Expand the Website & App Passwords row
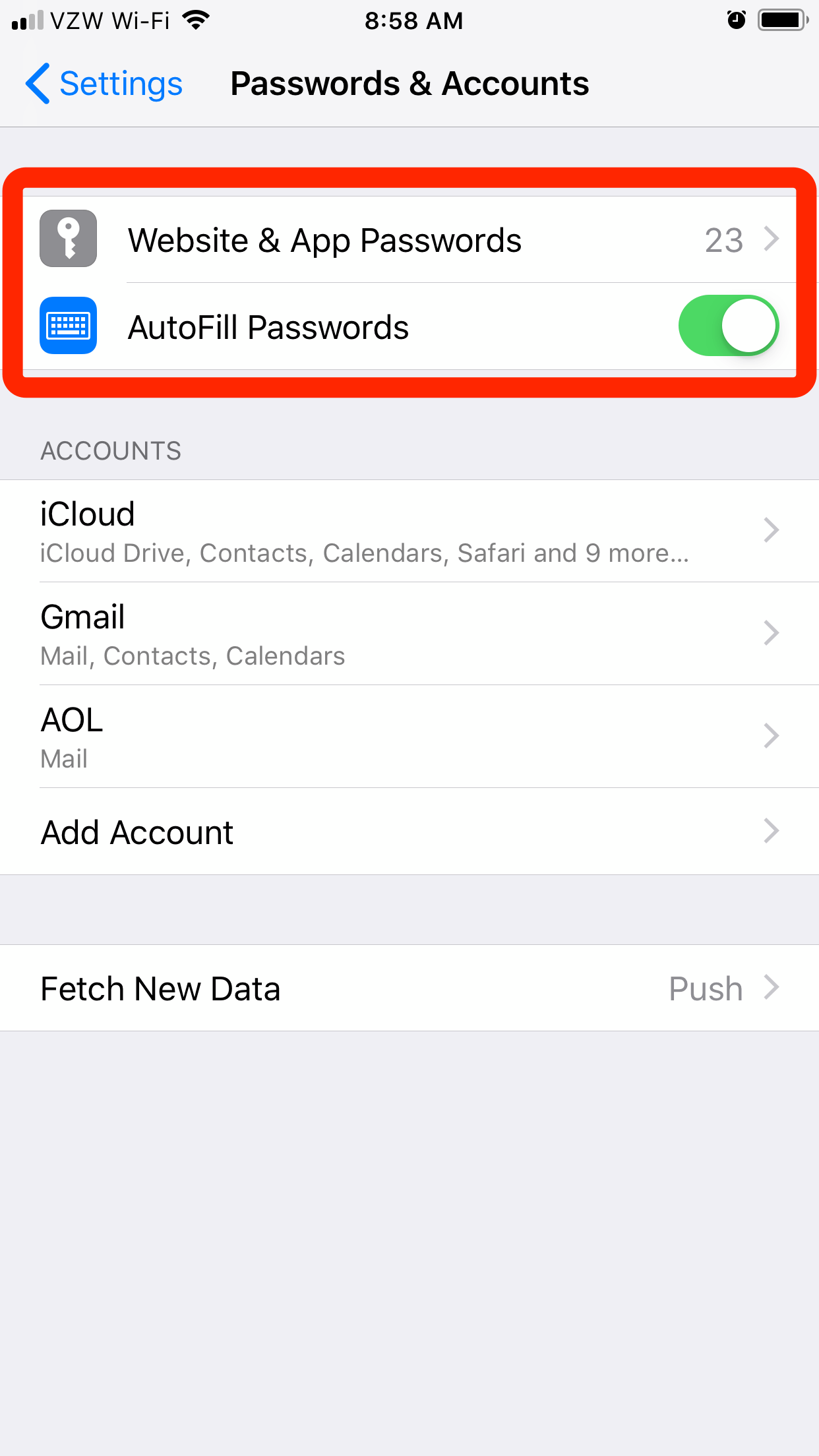 [x=409, y=239]
